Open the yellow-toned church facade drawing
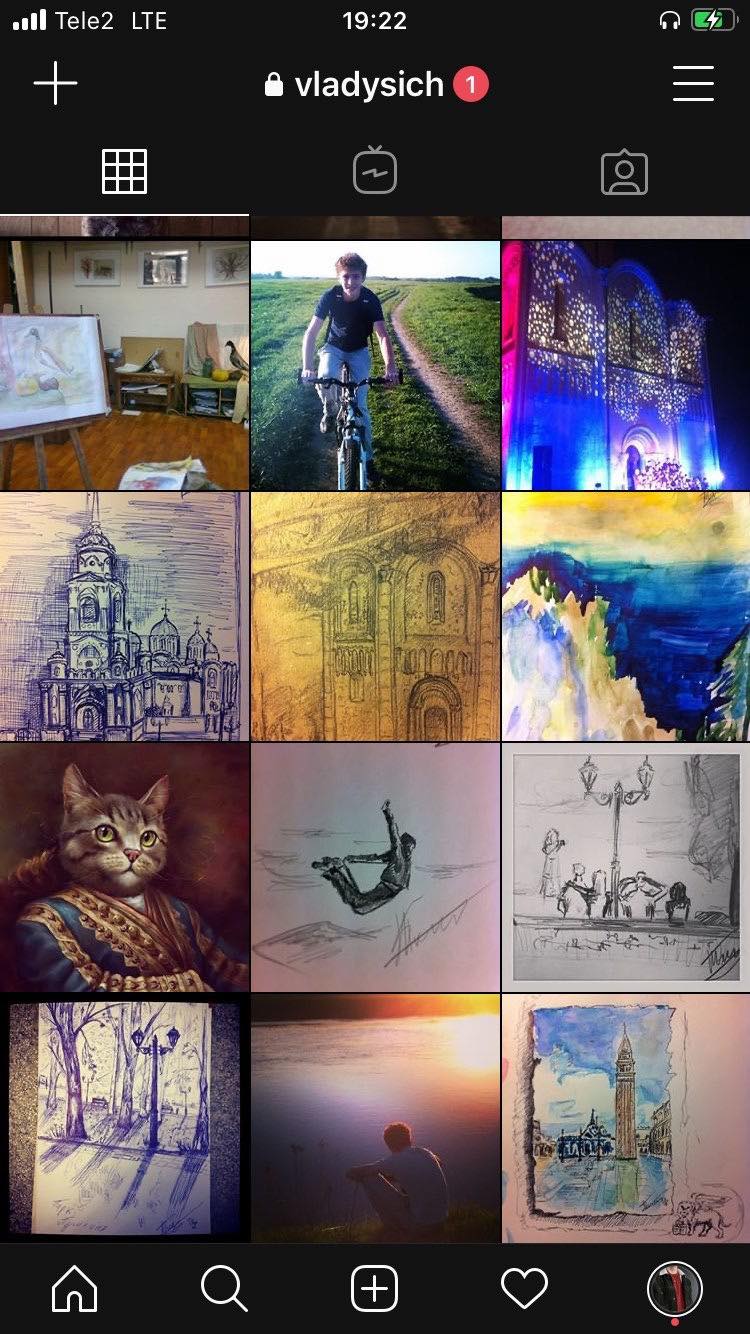Screen dimensions: 750x1334 point(375,616)
